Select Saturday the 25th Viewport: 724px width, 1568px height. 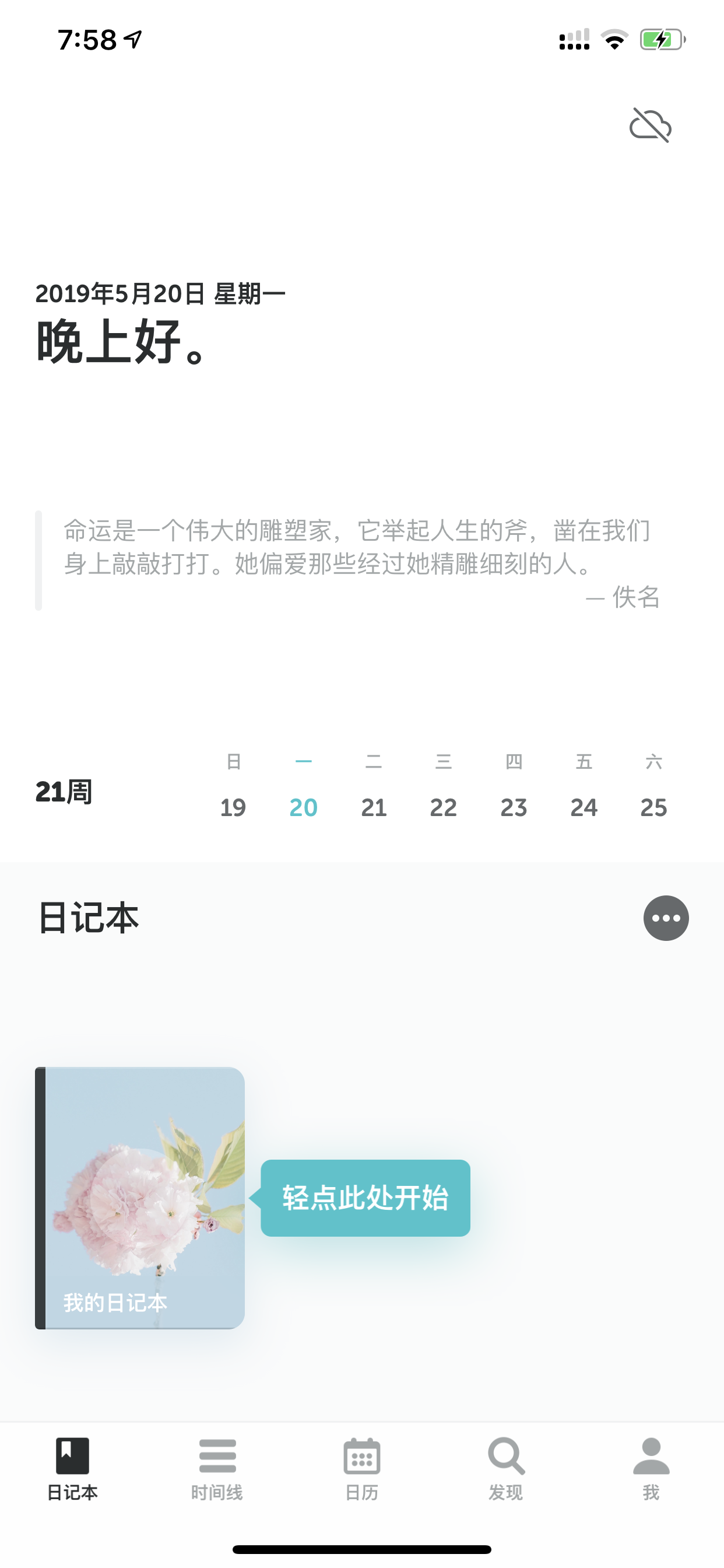(653, 786)
